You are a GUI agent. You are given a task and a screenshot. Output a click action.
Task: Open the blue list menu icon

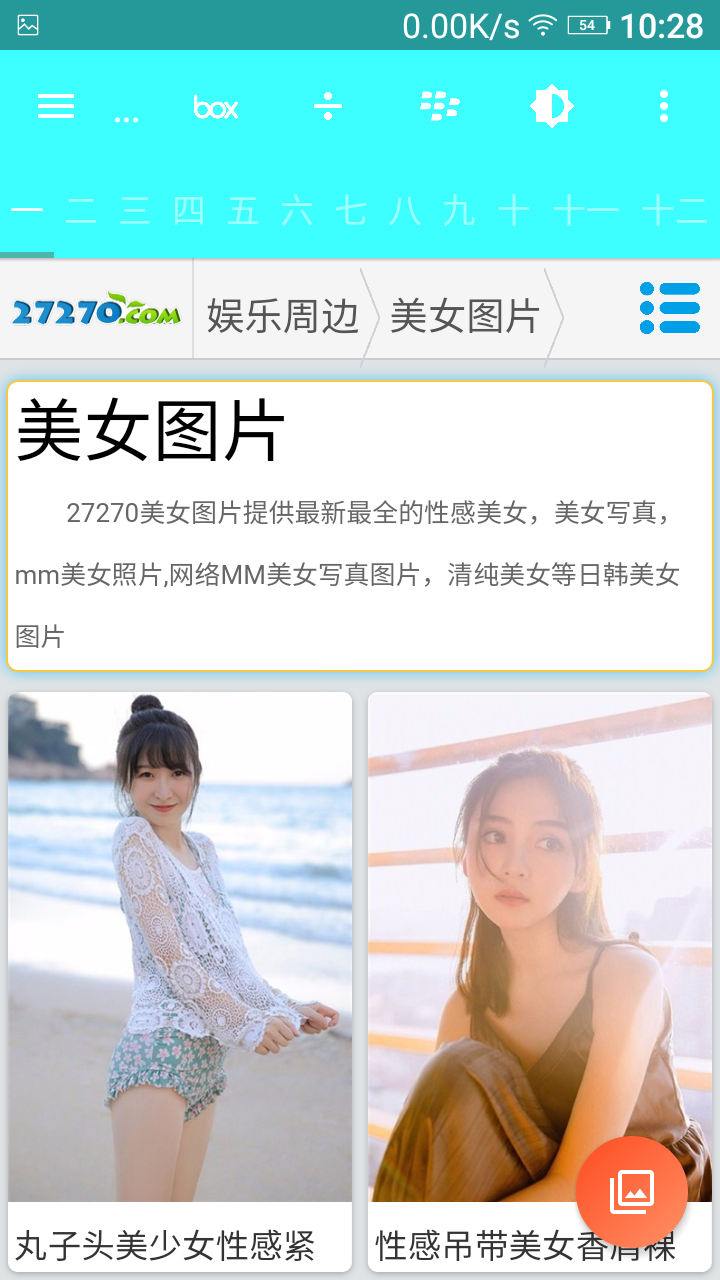[670, 308]
